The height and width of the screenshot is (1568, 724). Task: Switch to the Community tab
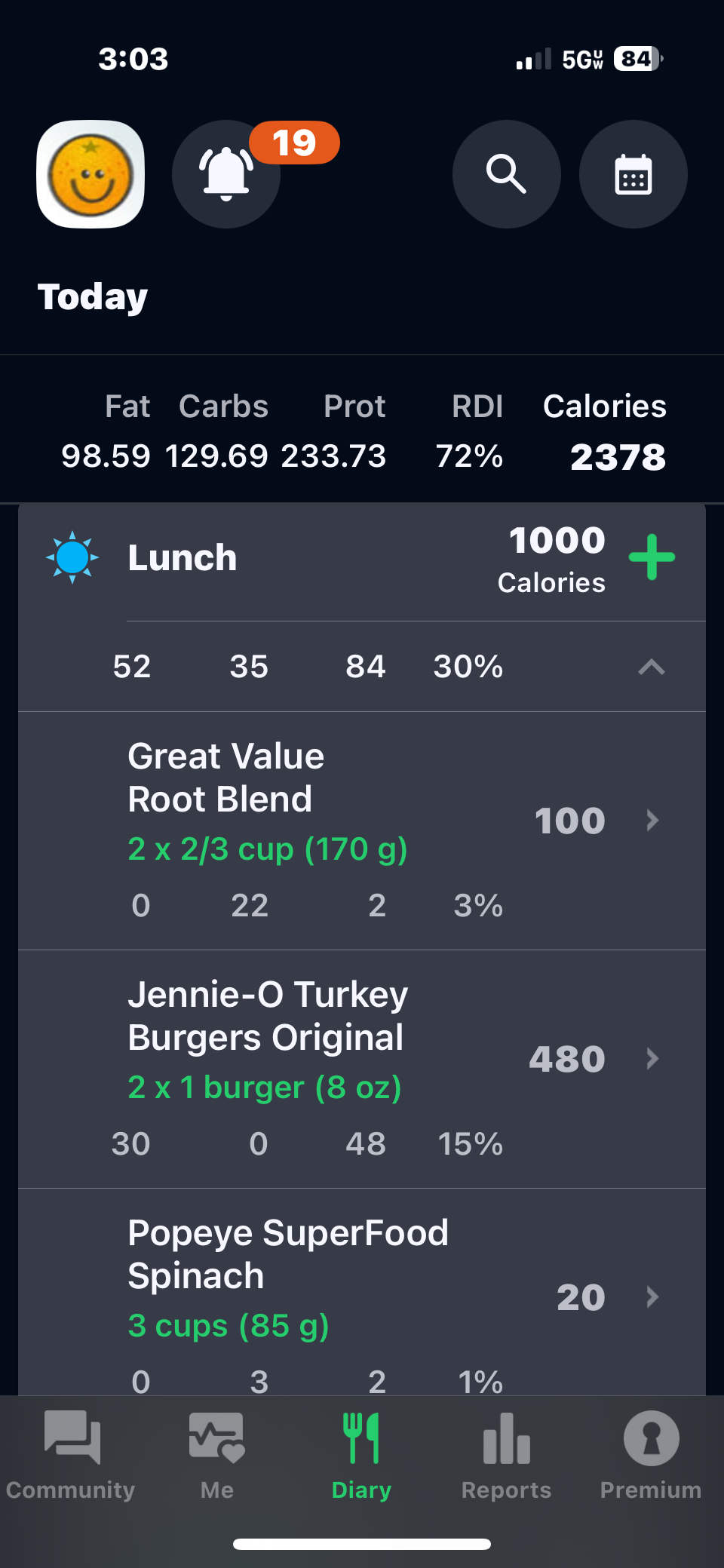(71, 1456)
